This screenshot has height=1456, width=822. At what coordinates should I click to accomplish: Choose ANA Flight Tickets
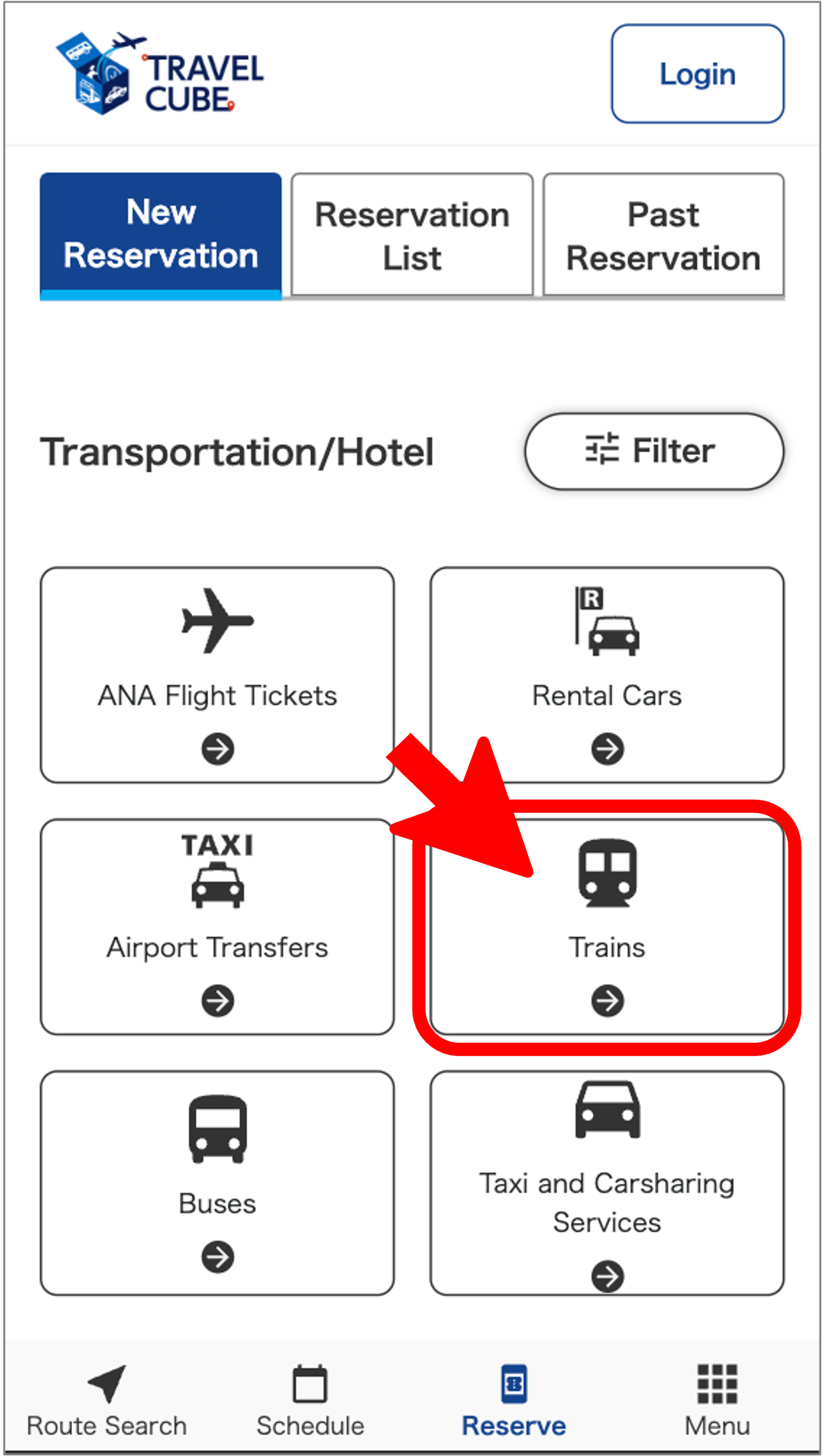coord(217,675)
